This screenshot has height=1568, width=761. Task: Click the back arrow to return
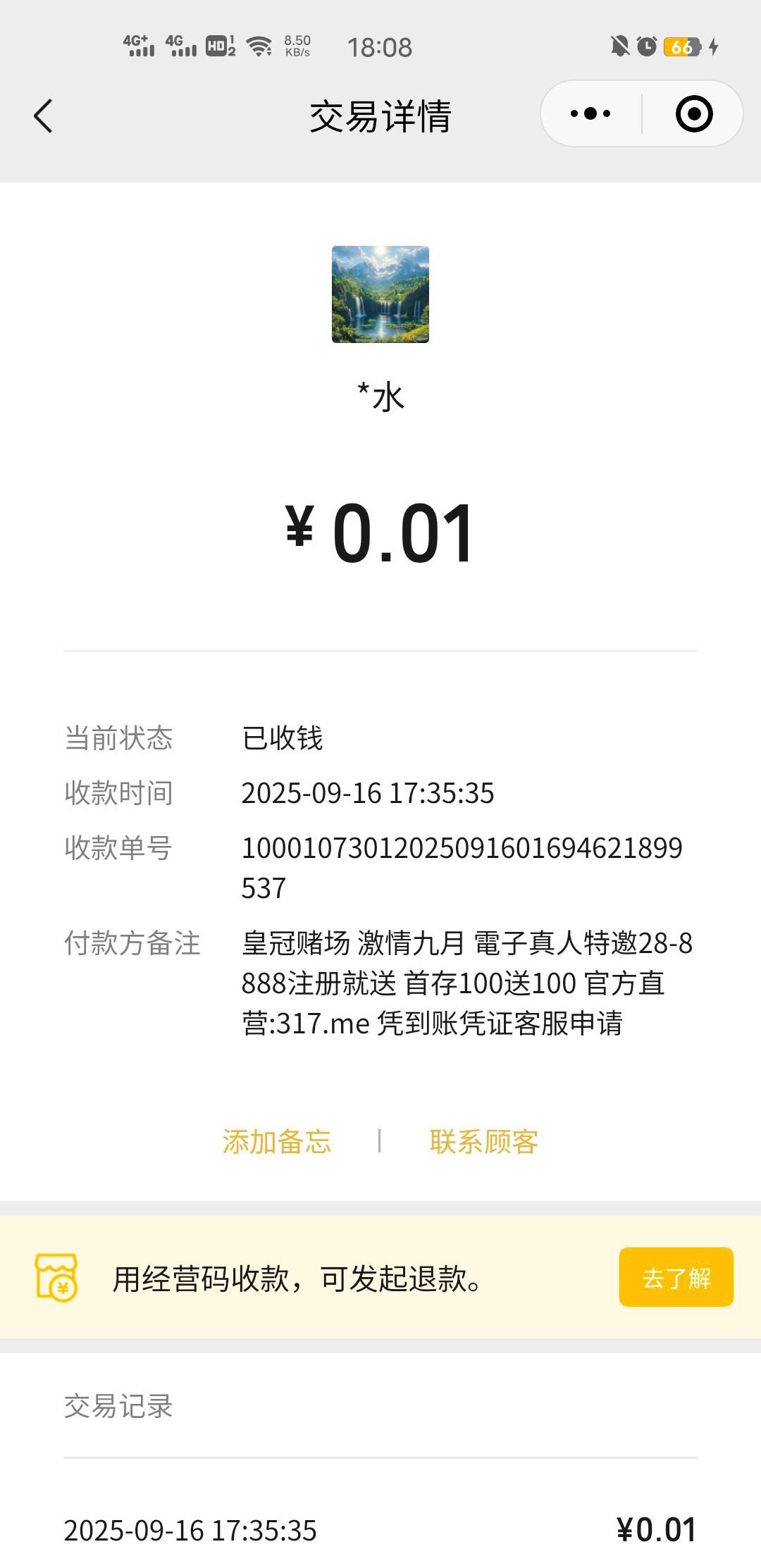click(x=42, y=116)
